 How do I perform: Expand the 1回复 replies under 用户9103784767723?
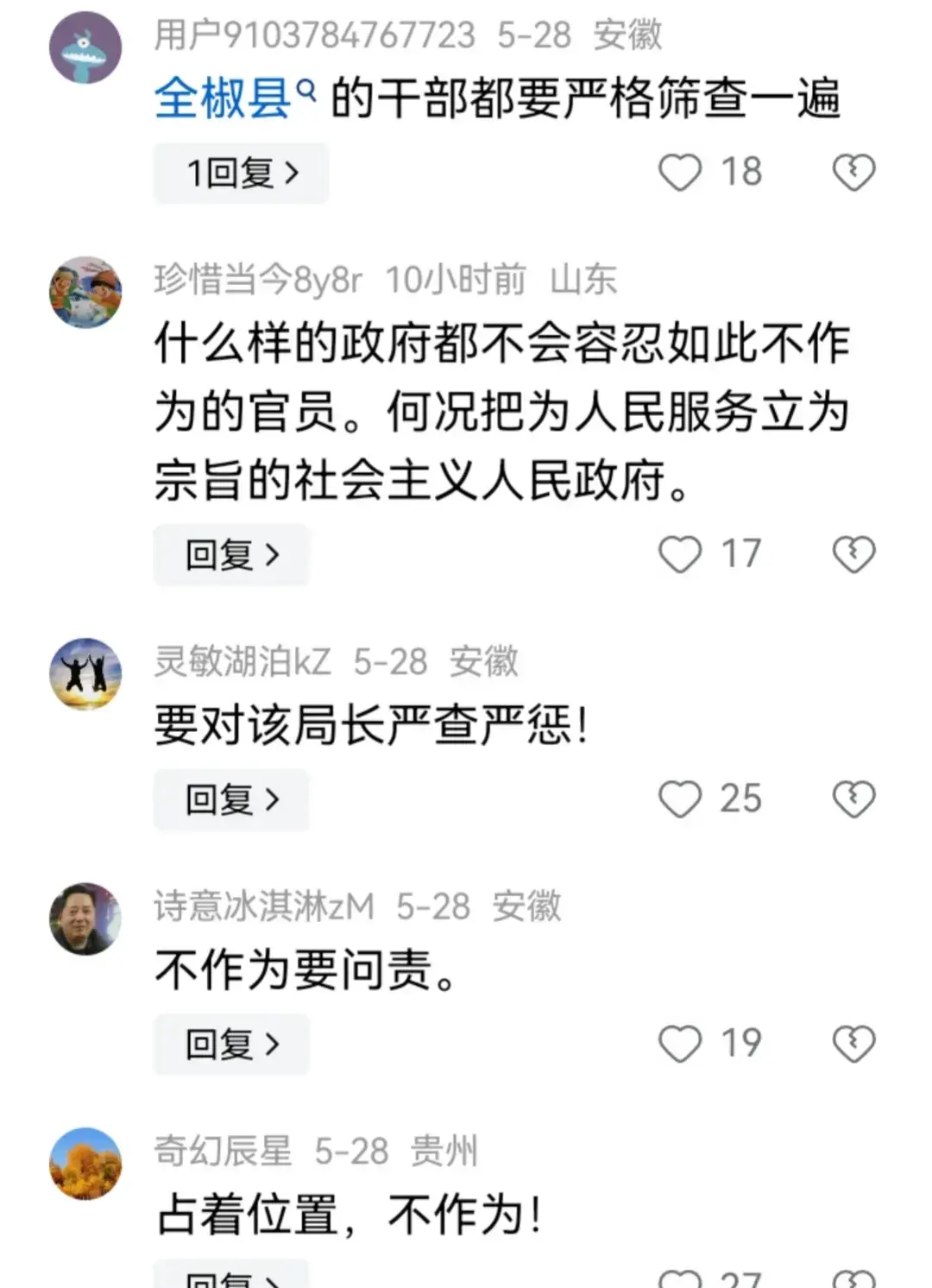tap(241, 174)
